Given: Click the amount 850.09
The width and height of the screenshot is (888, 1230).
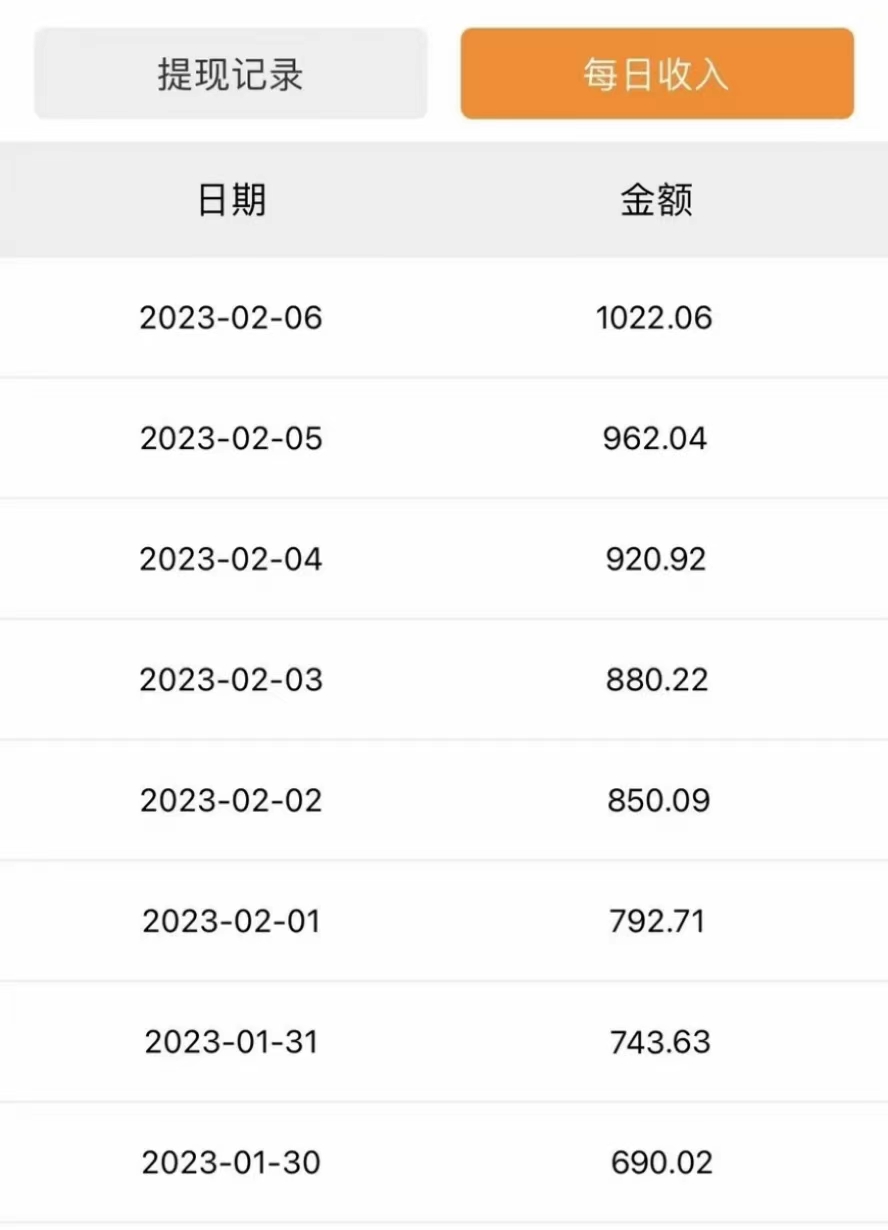Looking at the screenshot, I should coord(659,800).
